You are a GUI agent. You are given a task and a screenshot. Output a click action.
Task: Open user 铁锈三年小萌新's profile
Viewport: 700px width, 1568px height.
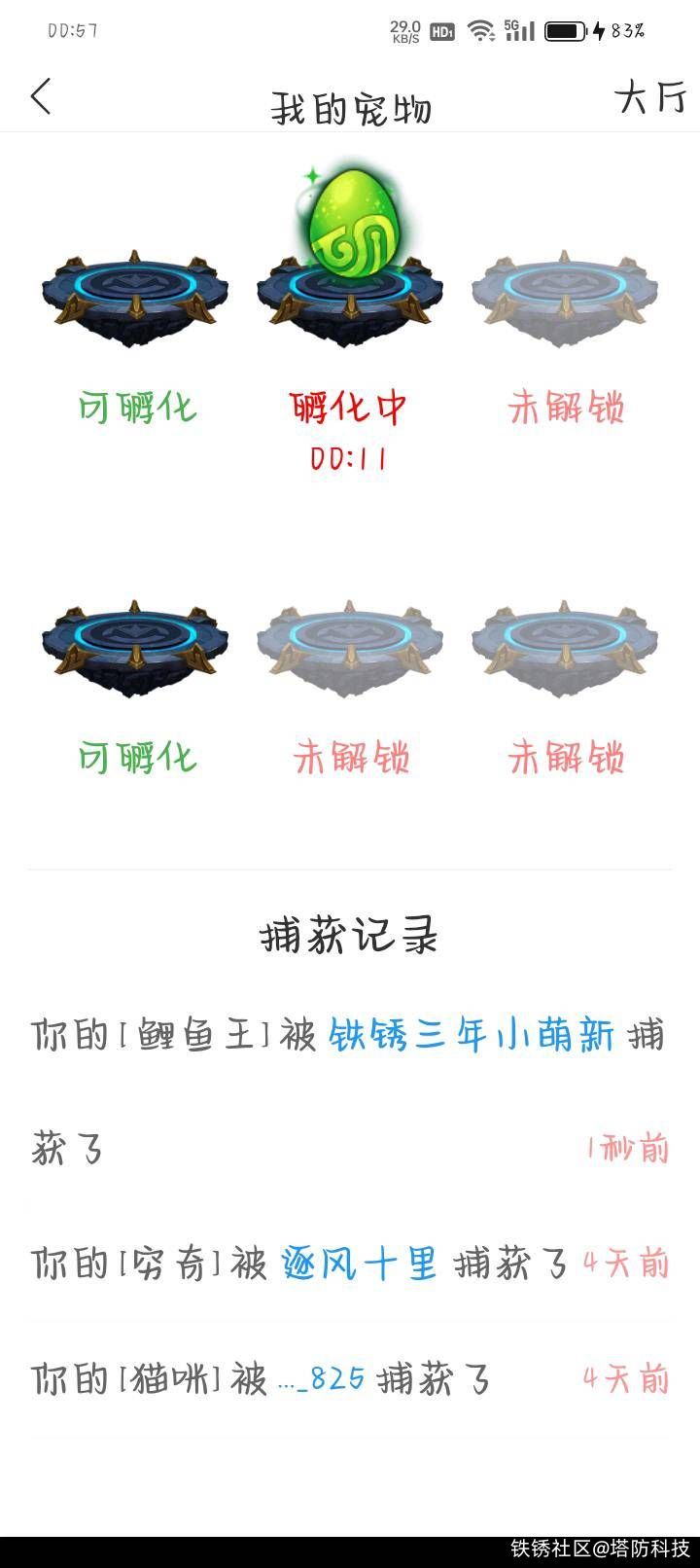[x=472, y=1035]
